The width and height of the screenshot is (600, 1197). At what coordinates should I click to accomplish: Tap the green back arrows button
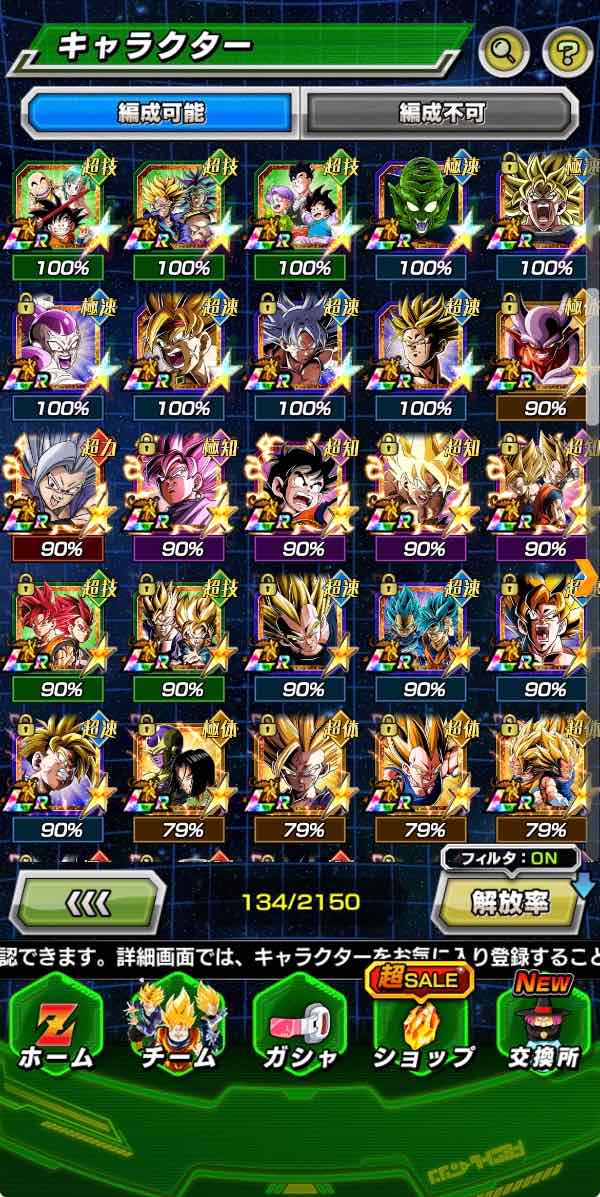click(x=86, y=903)
